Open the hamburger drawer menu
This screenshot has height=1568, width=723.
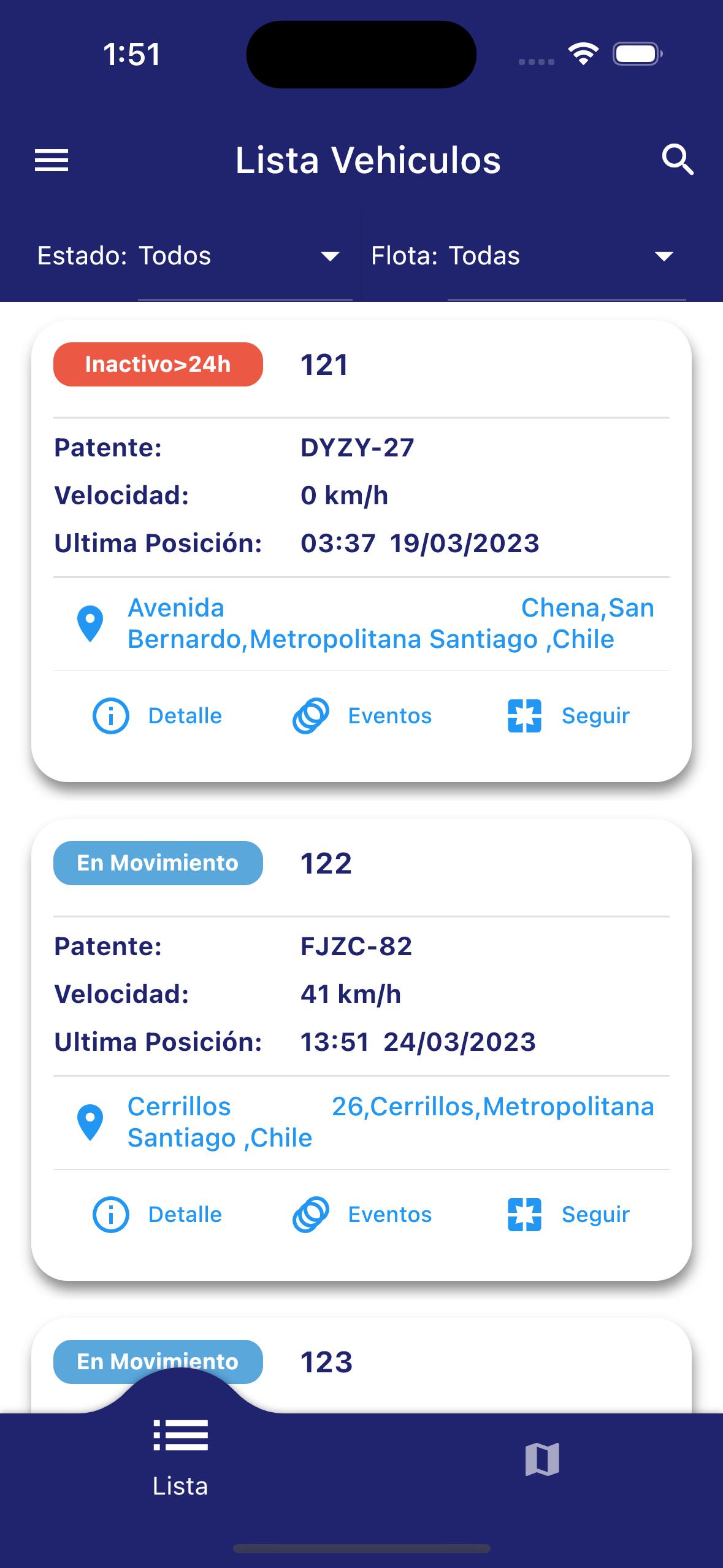tap(52, 161)
